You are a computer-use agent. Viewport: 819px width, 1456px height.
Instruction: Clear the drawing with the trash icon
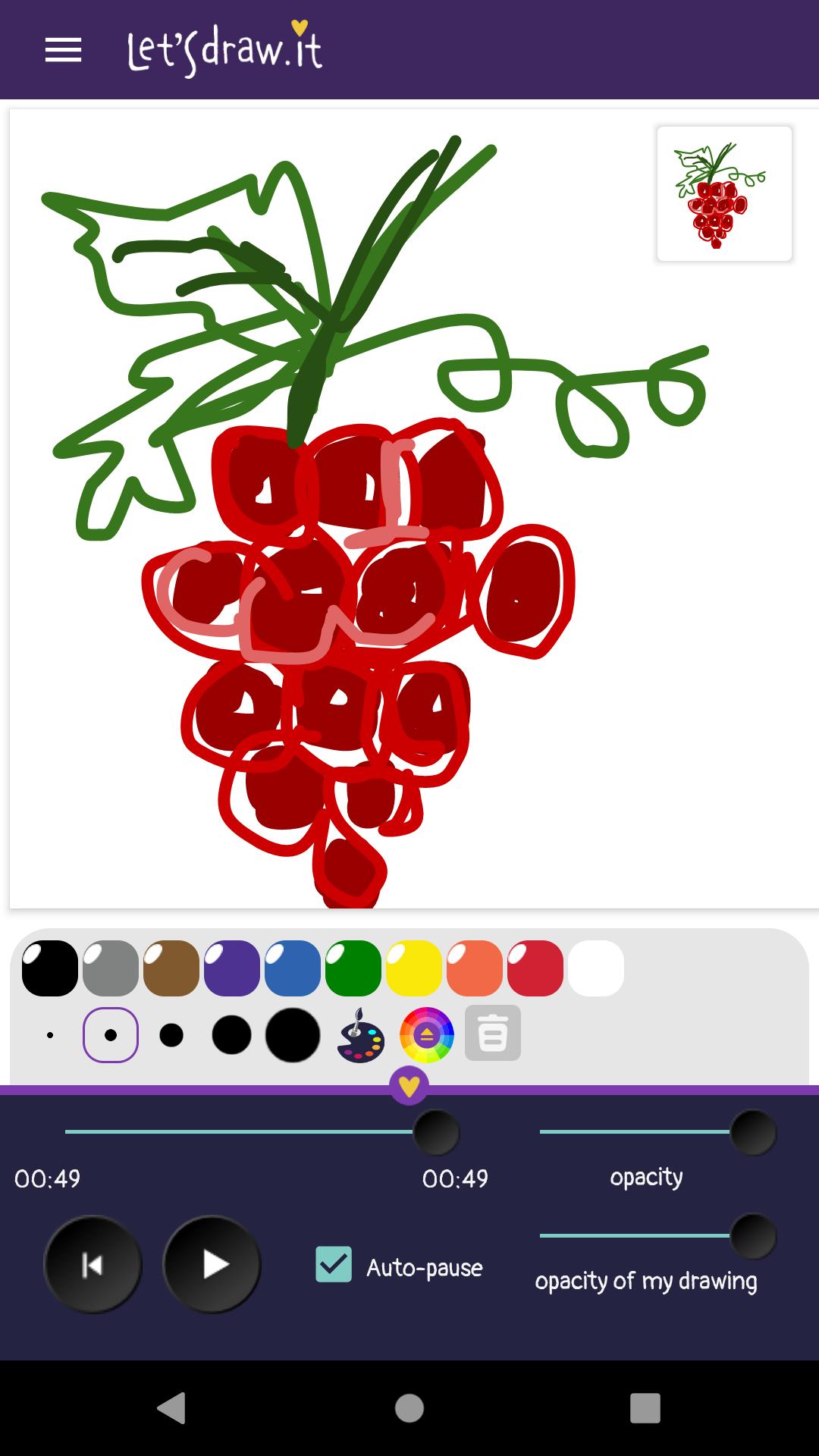[x=492, y=1033]
